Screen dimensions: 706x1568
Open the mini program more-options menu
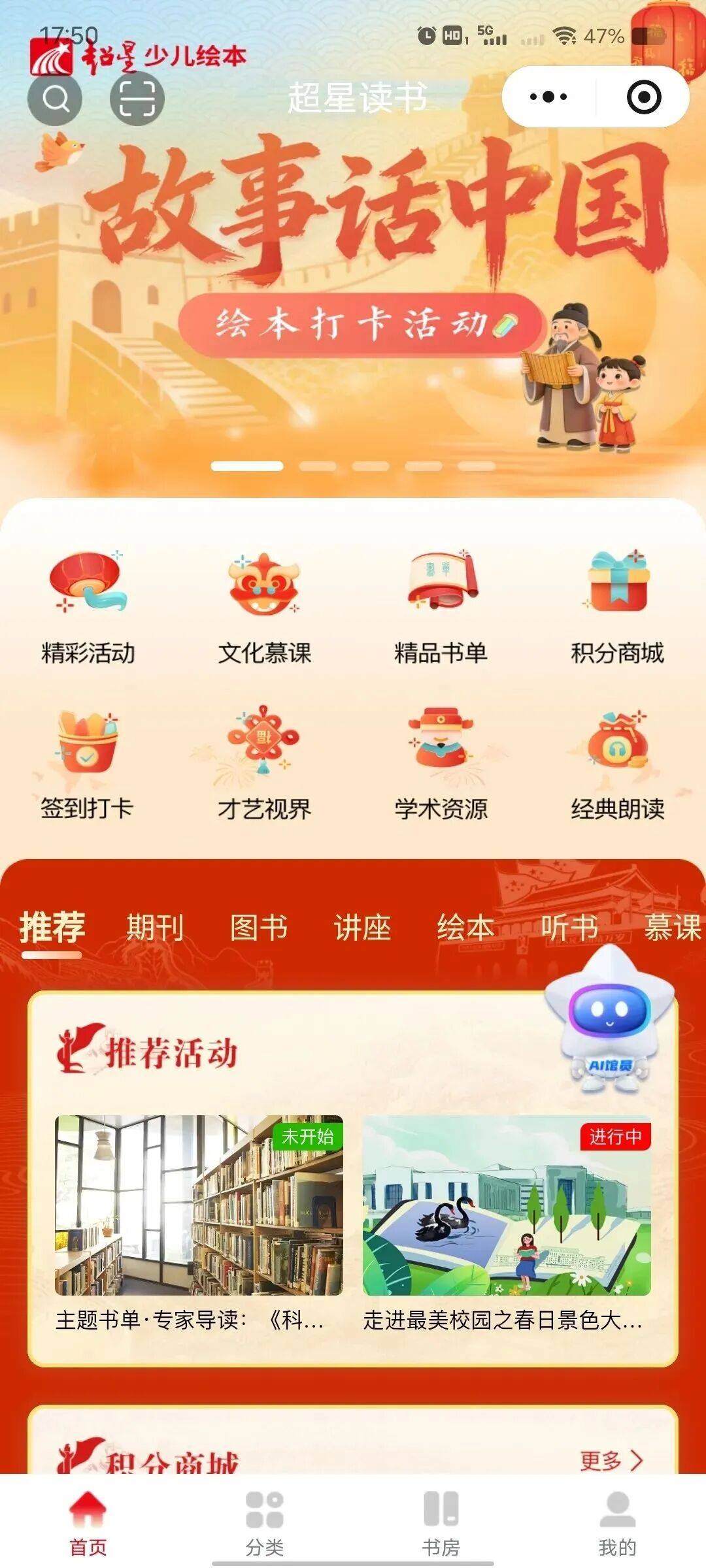click(548, 97)
